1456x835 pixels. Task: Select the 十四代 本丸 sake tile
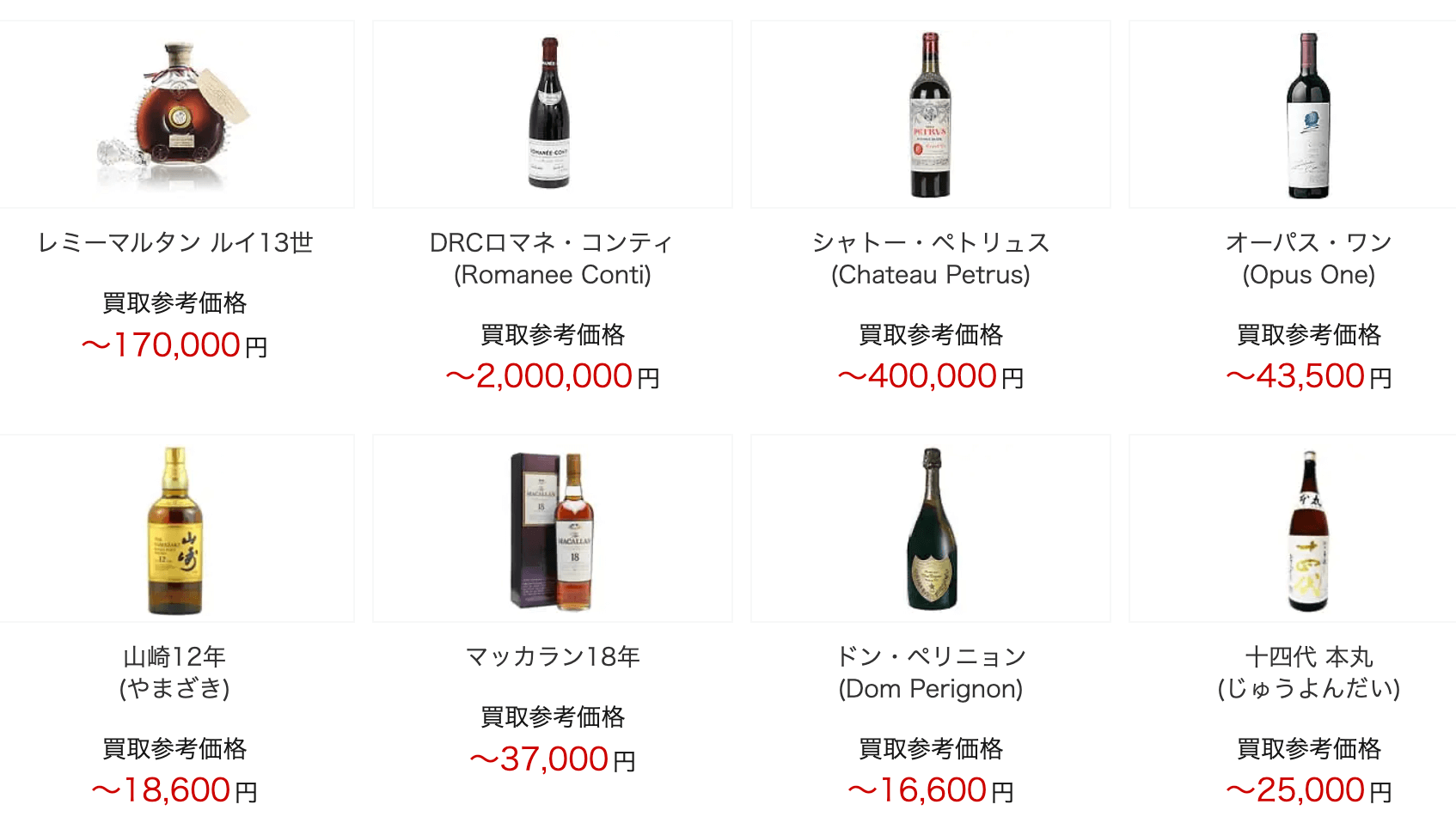1307,529
